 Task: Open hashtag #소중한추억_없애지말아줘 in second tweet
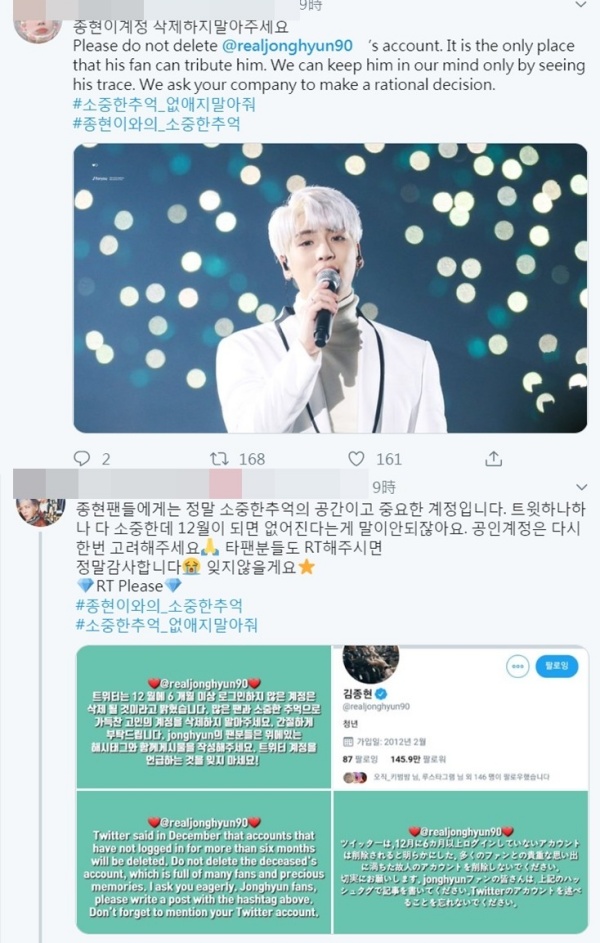pos(166,625)
